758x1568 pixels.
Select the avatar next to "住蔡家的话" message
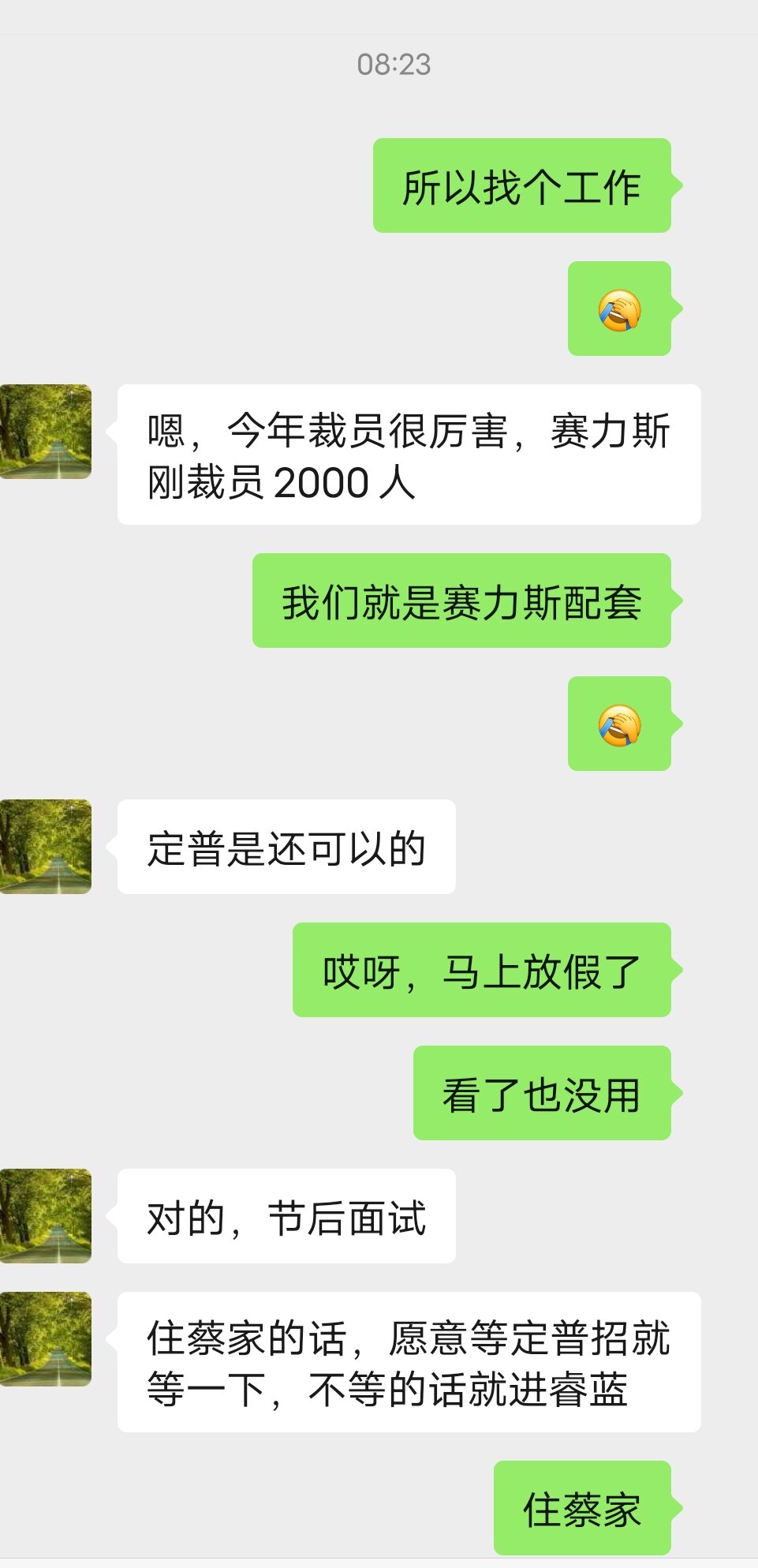(x=46, y=1339)
